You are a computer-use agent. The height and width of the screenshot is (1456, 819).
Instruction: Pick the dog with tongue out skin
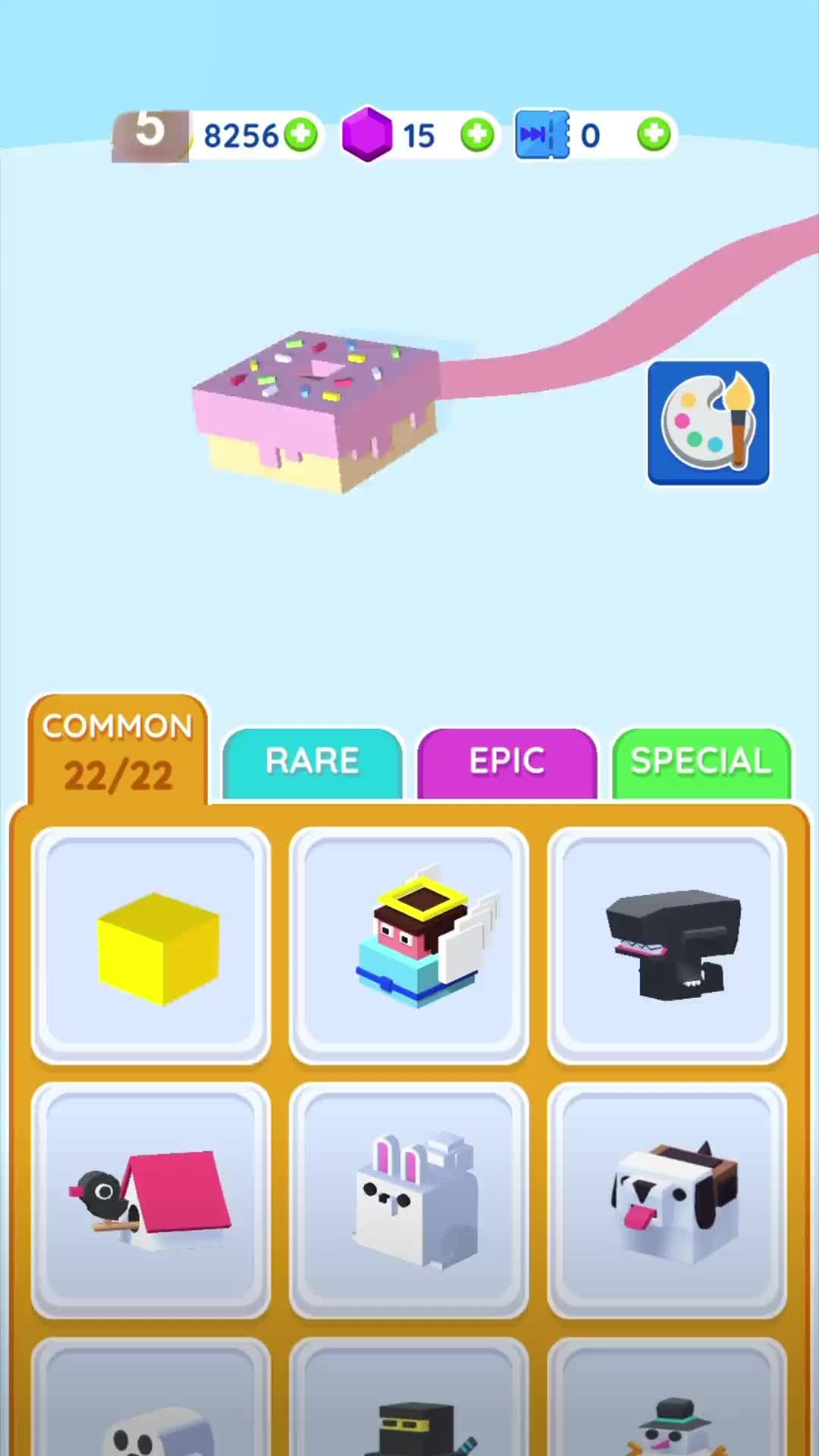[667, 1200]
